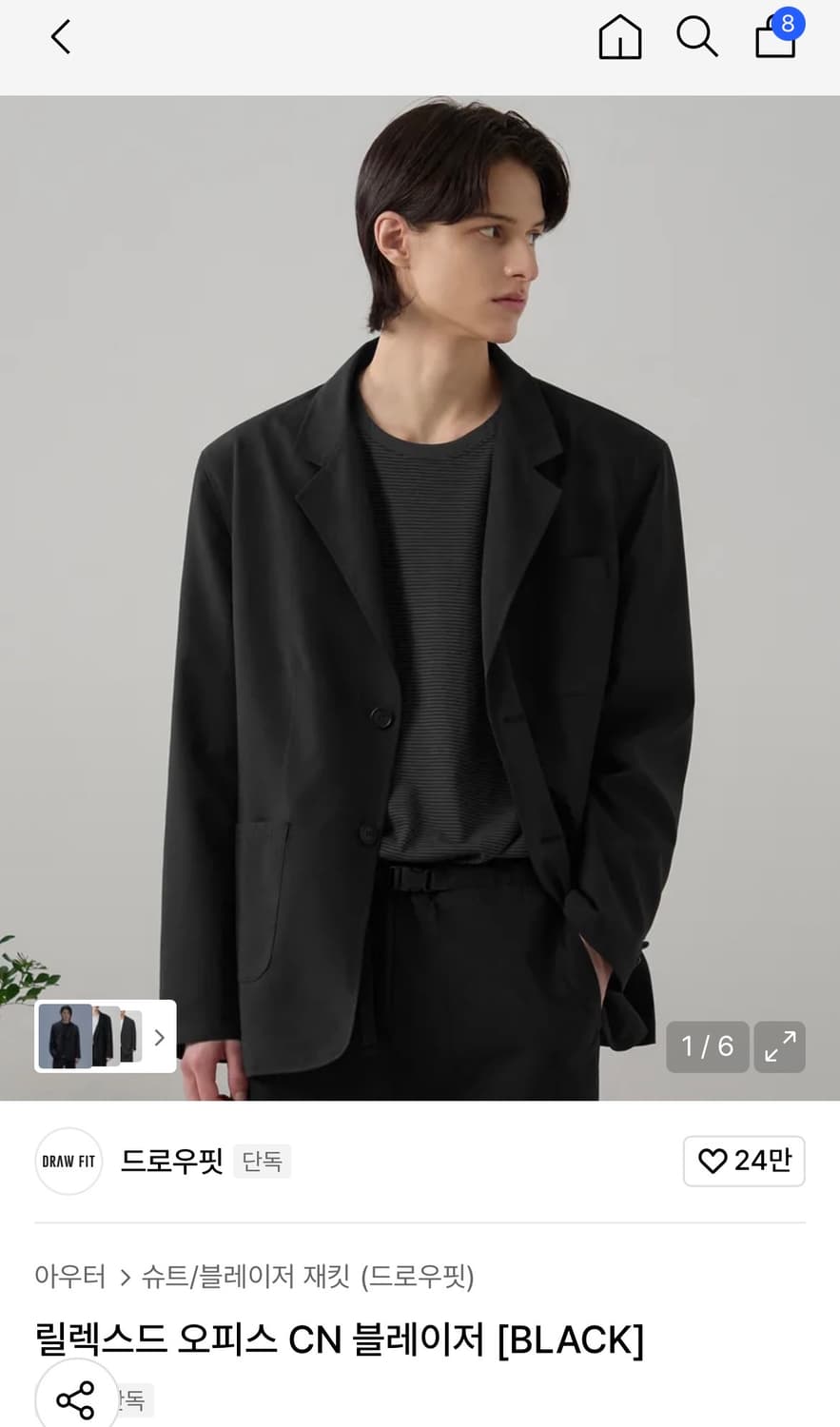The height and width of the screenshot is (1427, 840).
Task: Tap the share icon below the product title
Action: [76, 1398]
